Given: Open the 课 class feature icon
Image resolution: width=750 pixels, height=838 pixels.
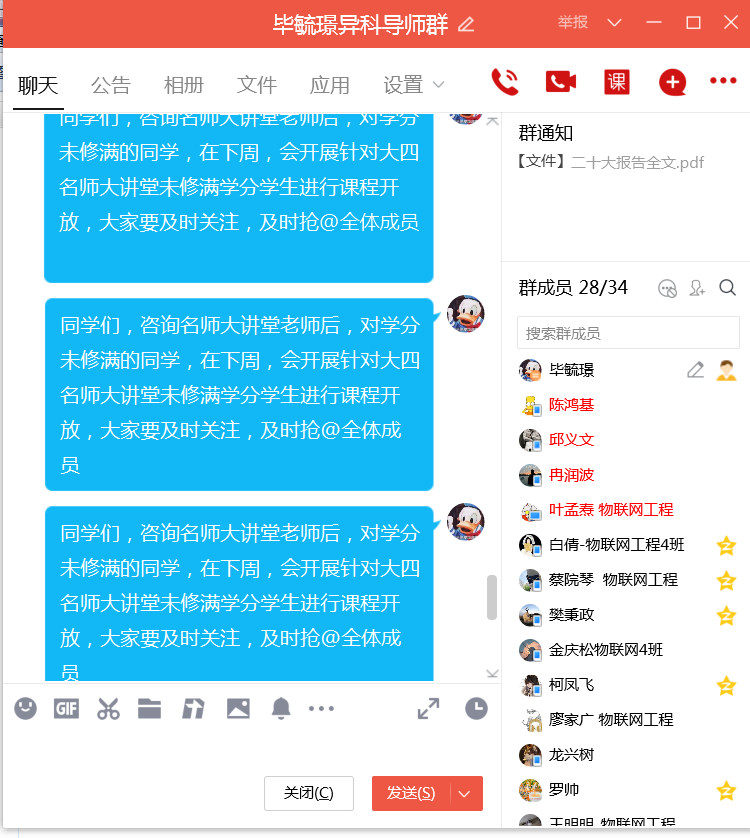Looking at the screenshot, I should coord(617,82).
